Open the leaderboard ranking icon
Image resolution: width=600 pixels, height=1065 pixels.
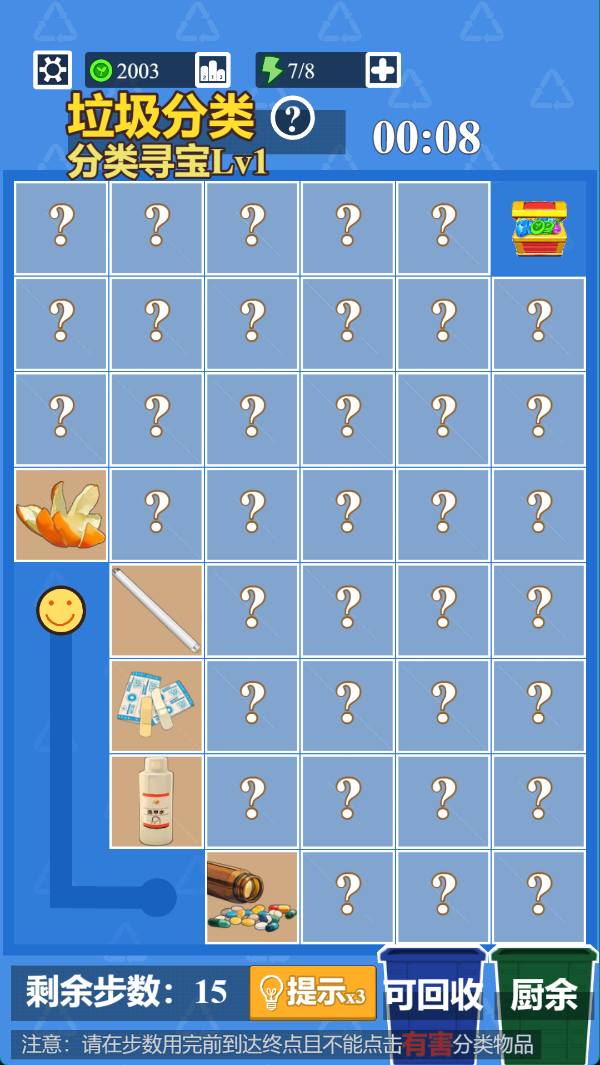[213, 70]
